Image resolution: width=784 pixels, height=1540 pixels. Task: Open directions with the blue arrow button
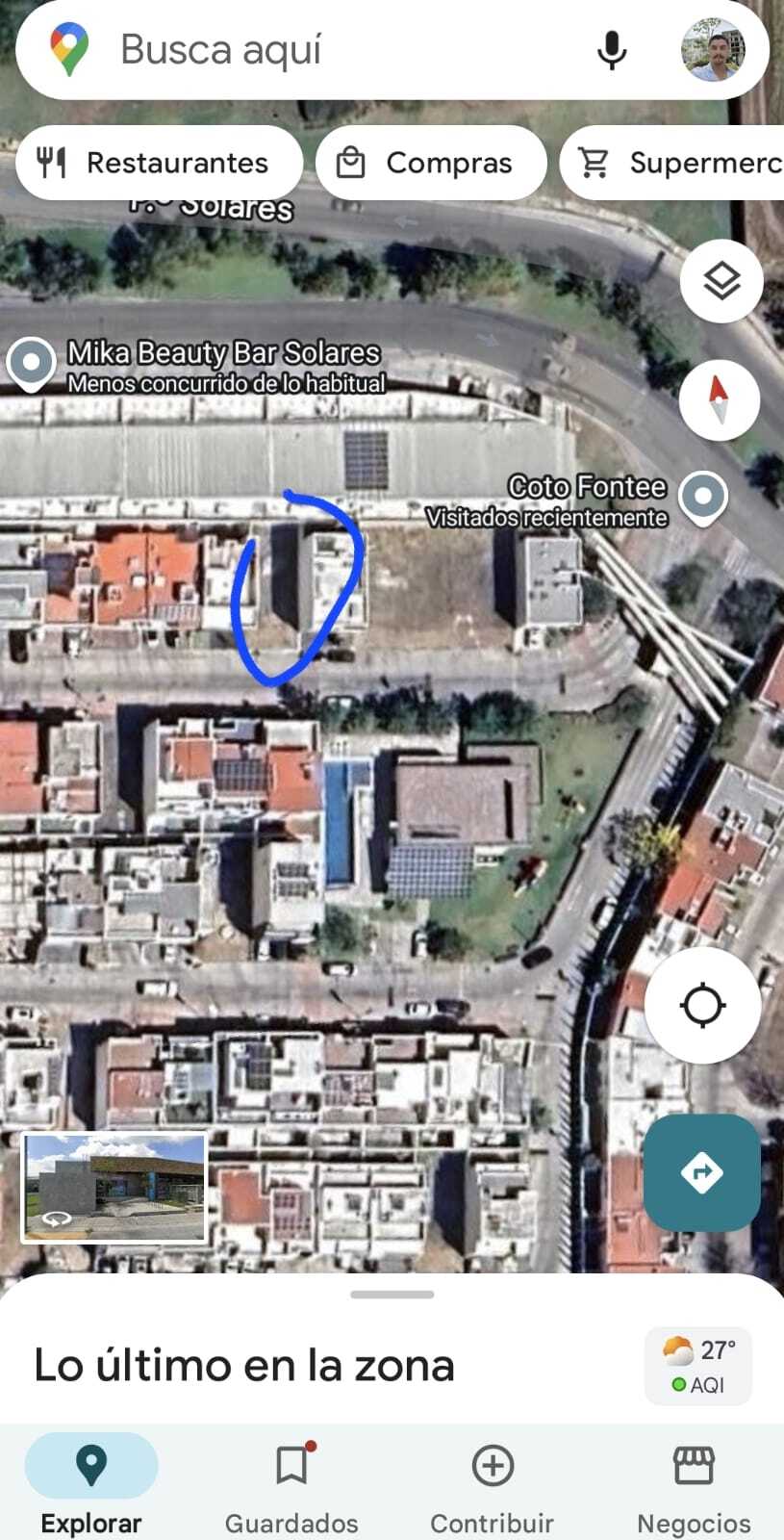[x=701, y=1172]
